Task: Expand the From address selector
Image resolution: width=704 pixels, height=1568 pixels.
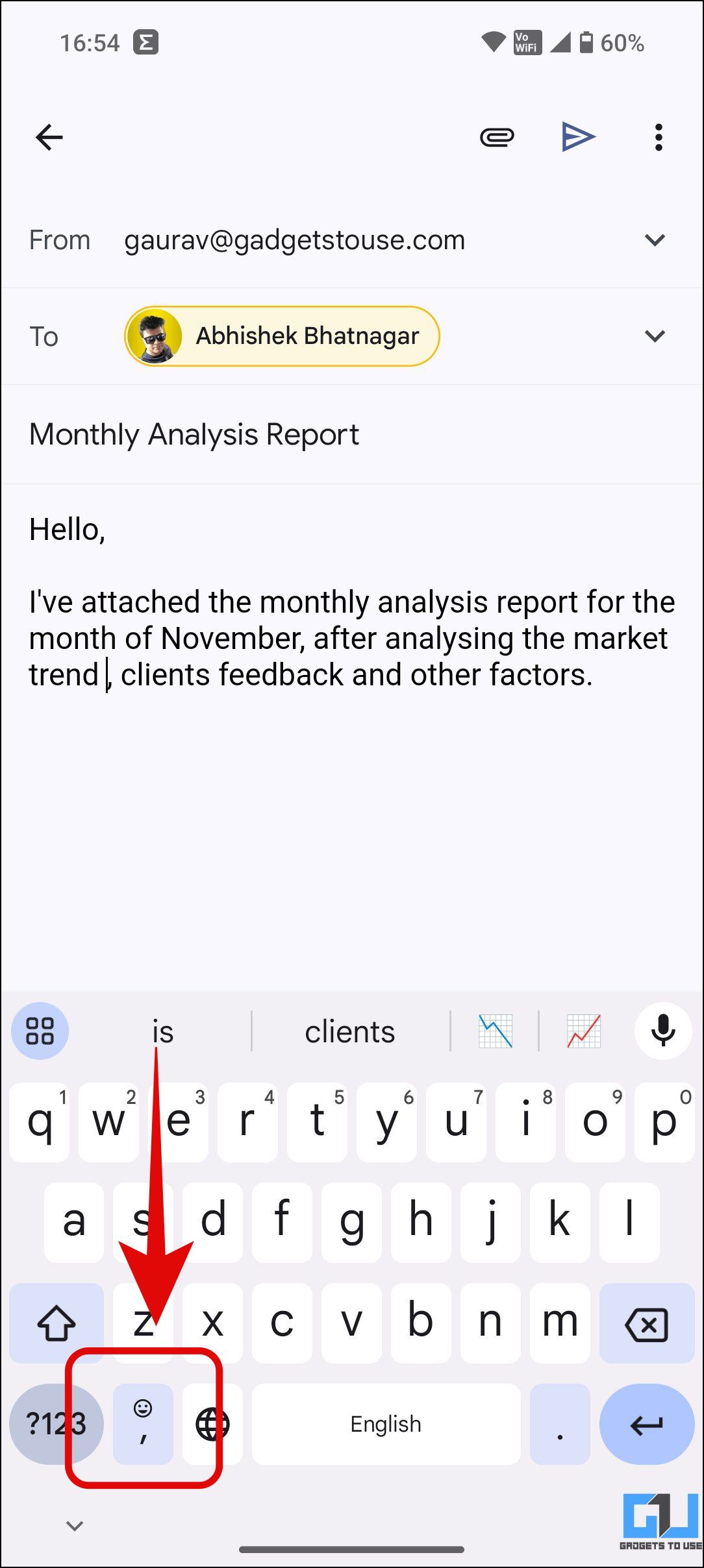Action: coord(655,239)
